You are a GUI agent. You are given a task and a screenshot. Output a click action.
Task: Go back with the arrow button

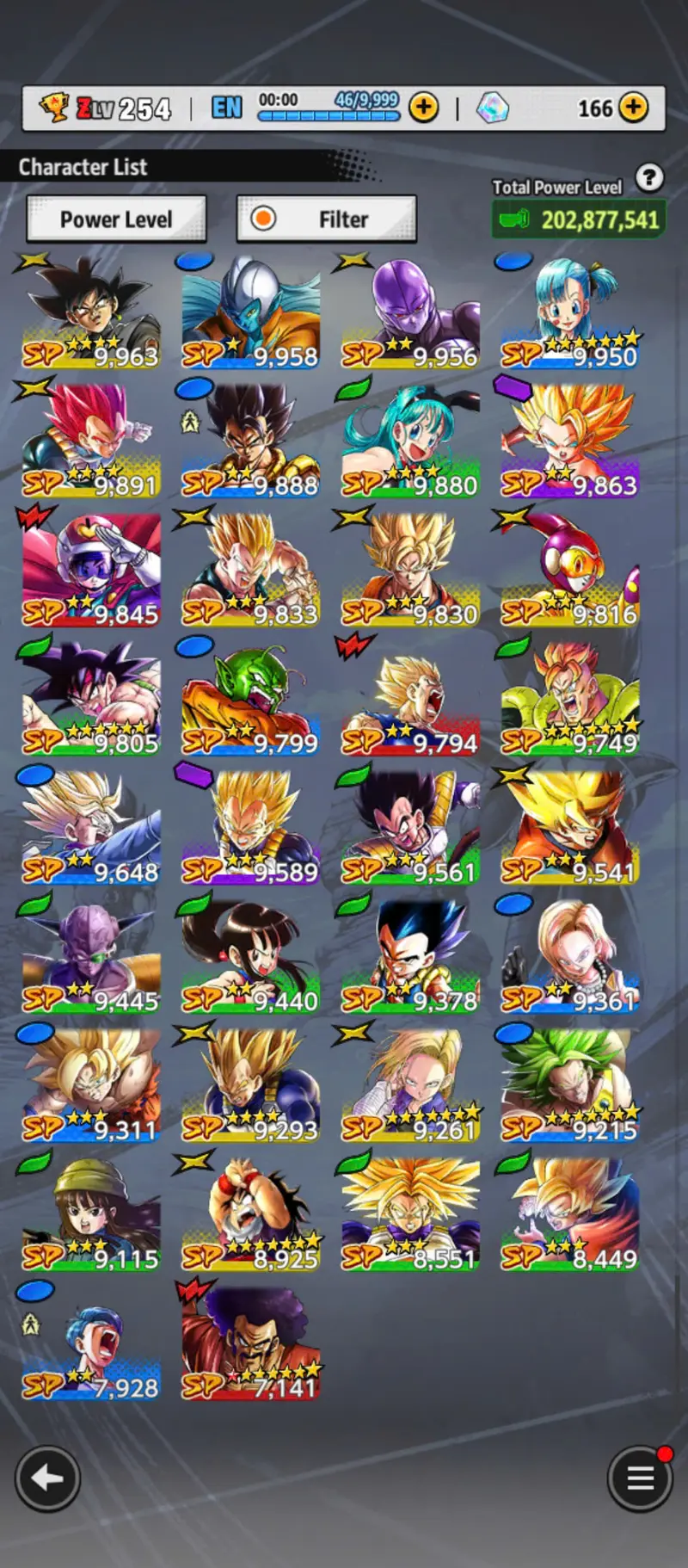(47, 1478)
